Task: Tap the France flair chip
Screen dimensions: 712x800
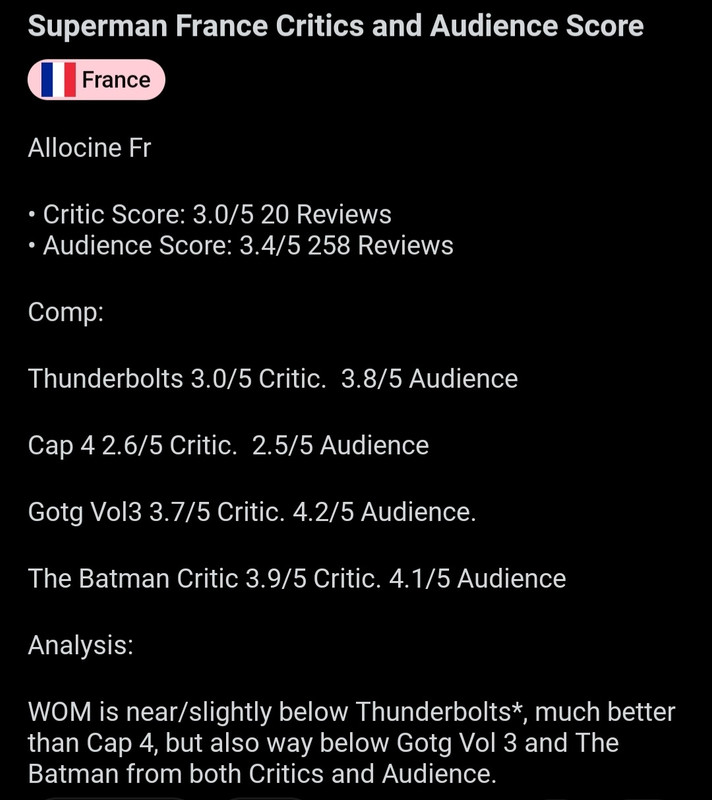Action: 96,80
